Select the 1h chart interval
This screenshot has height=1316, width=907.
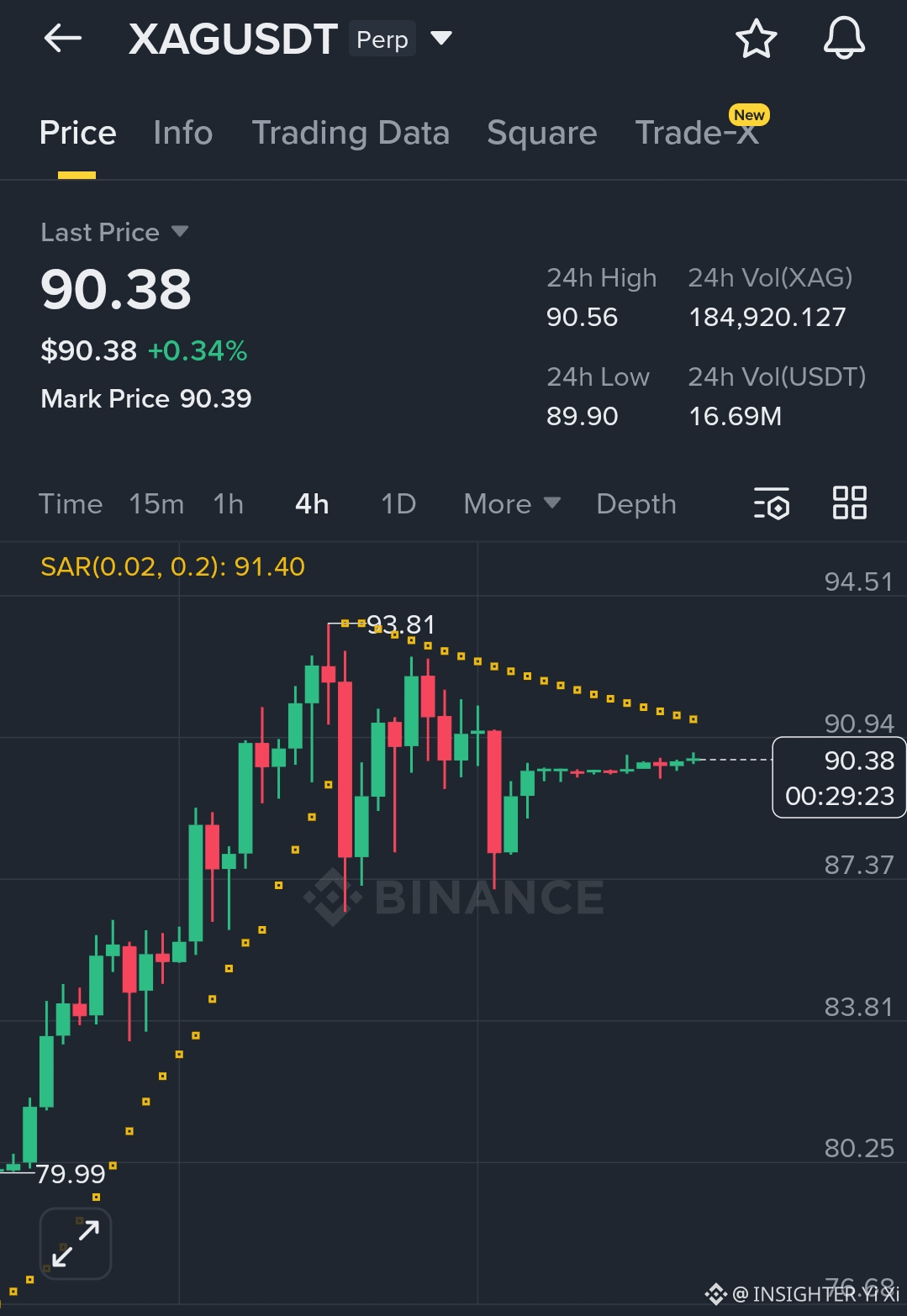point(228,504)
